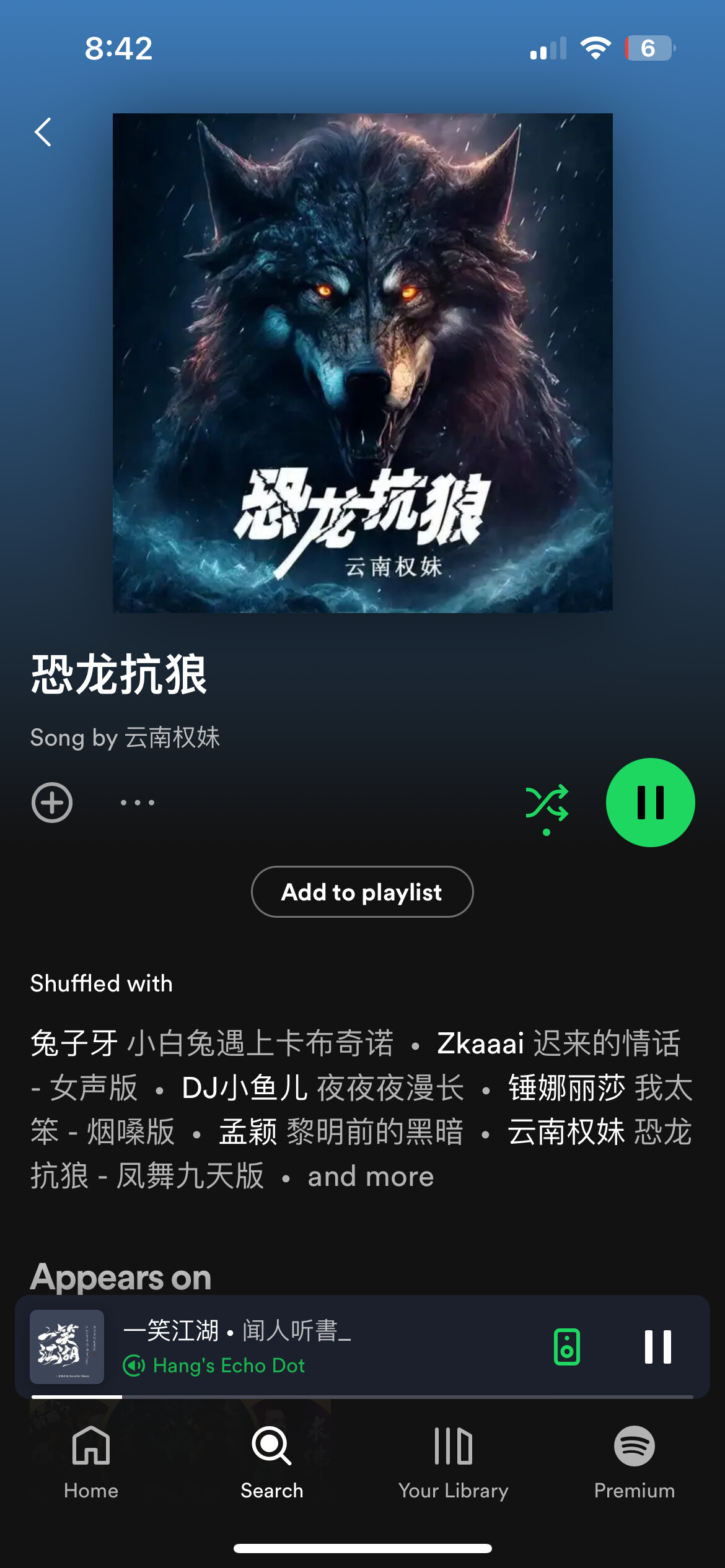Screen dimensions: 725x1568
Task: Add song to library with plus icon
Action: (52, 803)
